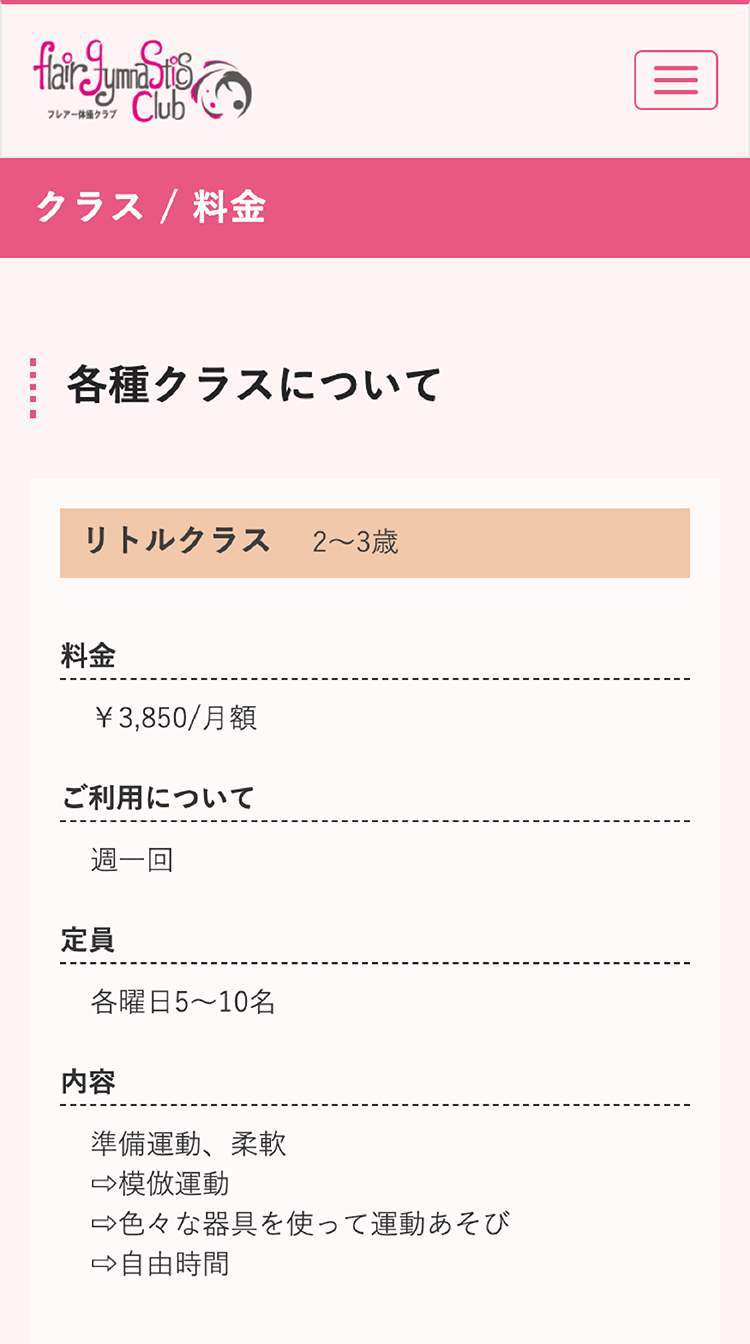Image resolution: width=750 pixels, height=1344 pixels.
Task: Open the hamburger navigation menu
Action: (675, 80)
